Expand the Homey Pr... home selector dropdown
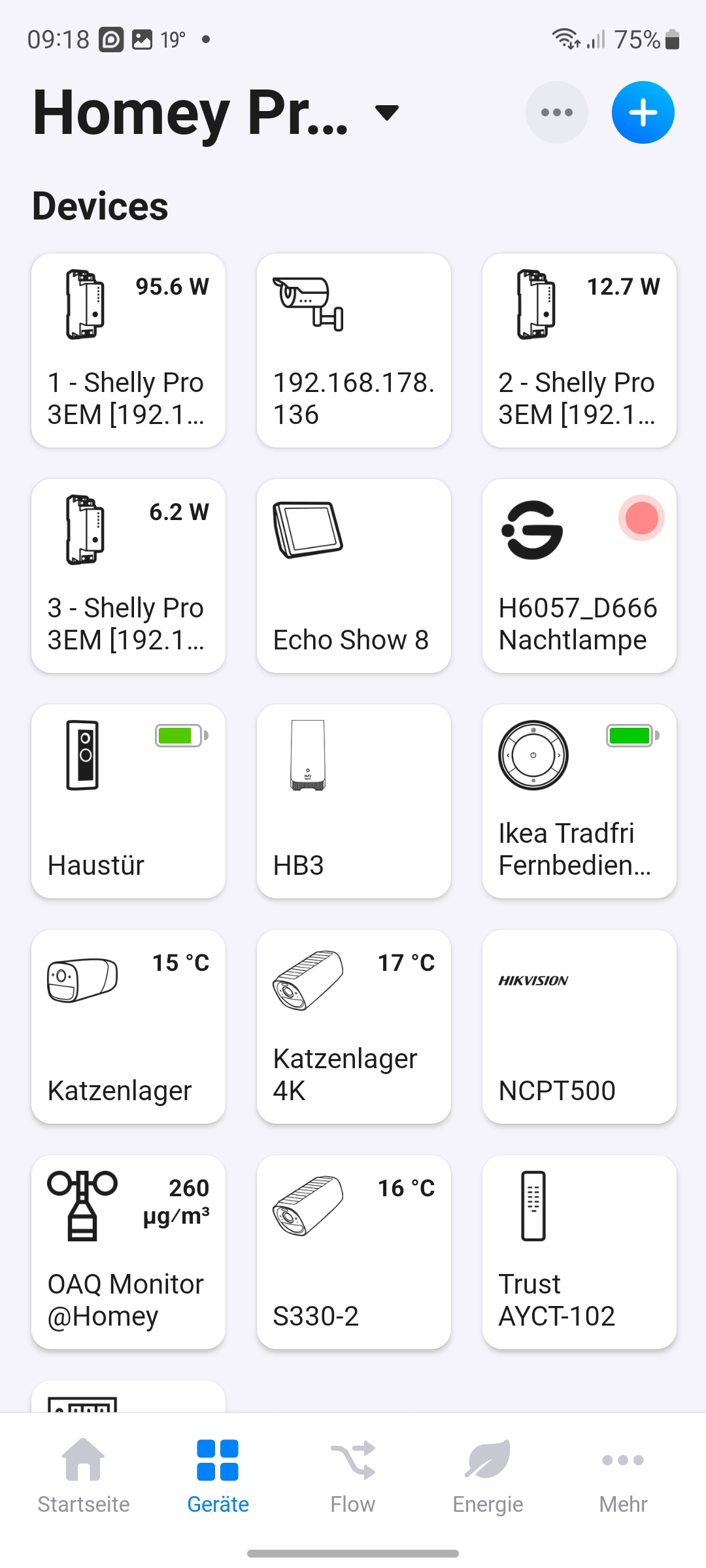This screenshot has width=706, height=1568. [x=386, y=112]
